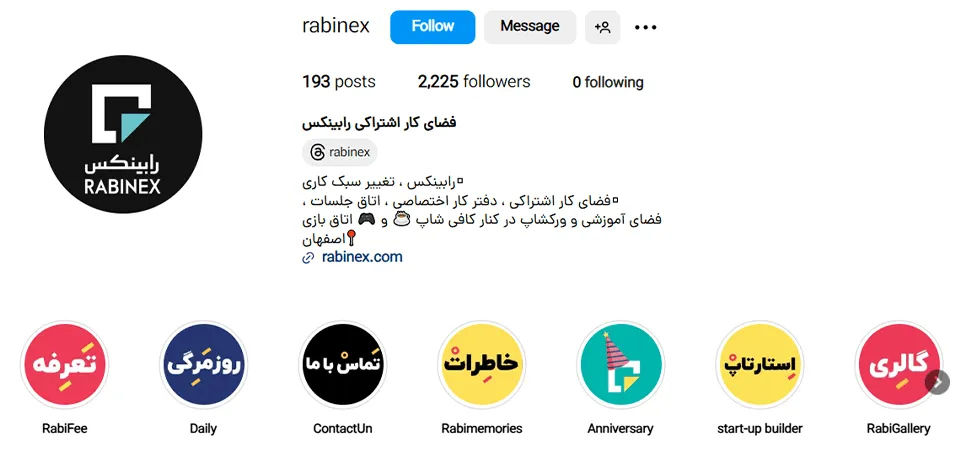960x460 pixels.
Task: Open the Rabimemories story highlight
Action: (481, 365)
